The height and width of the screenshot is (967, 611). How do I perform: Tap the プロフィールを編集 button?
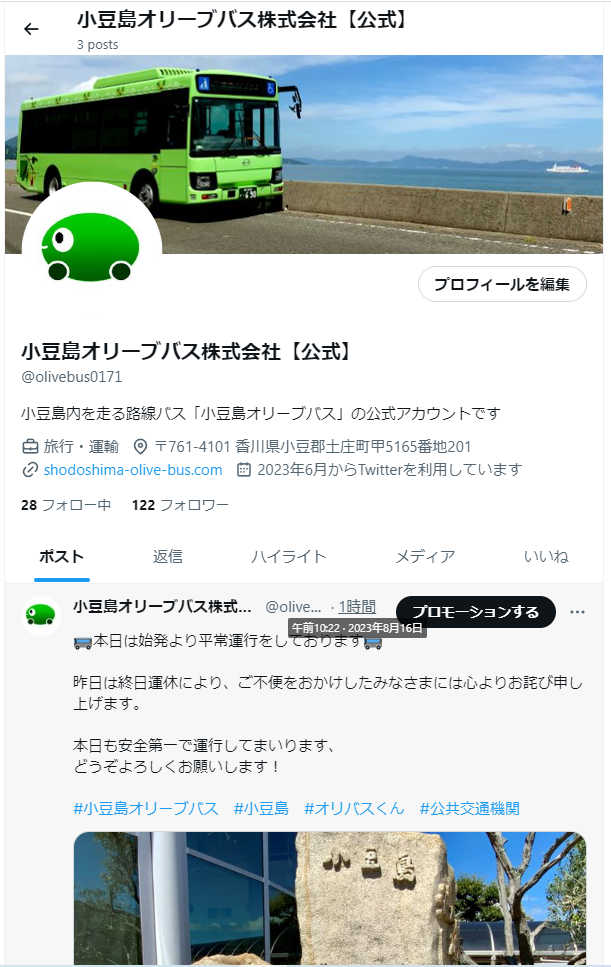[x=502, y=284]
